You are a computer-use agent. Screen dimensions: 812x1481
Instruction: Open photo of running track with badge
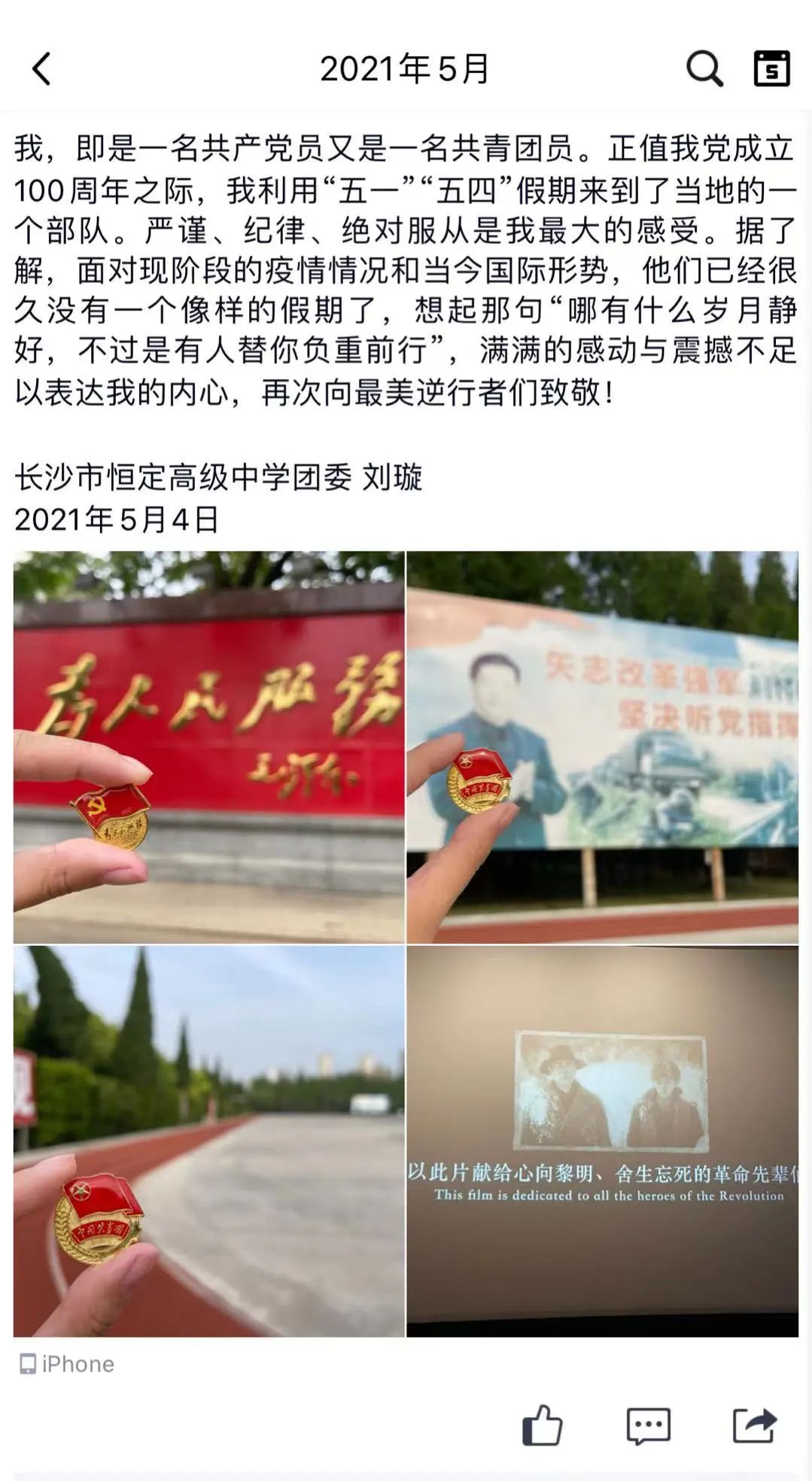209,1141
